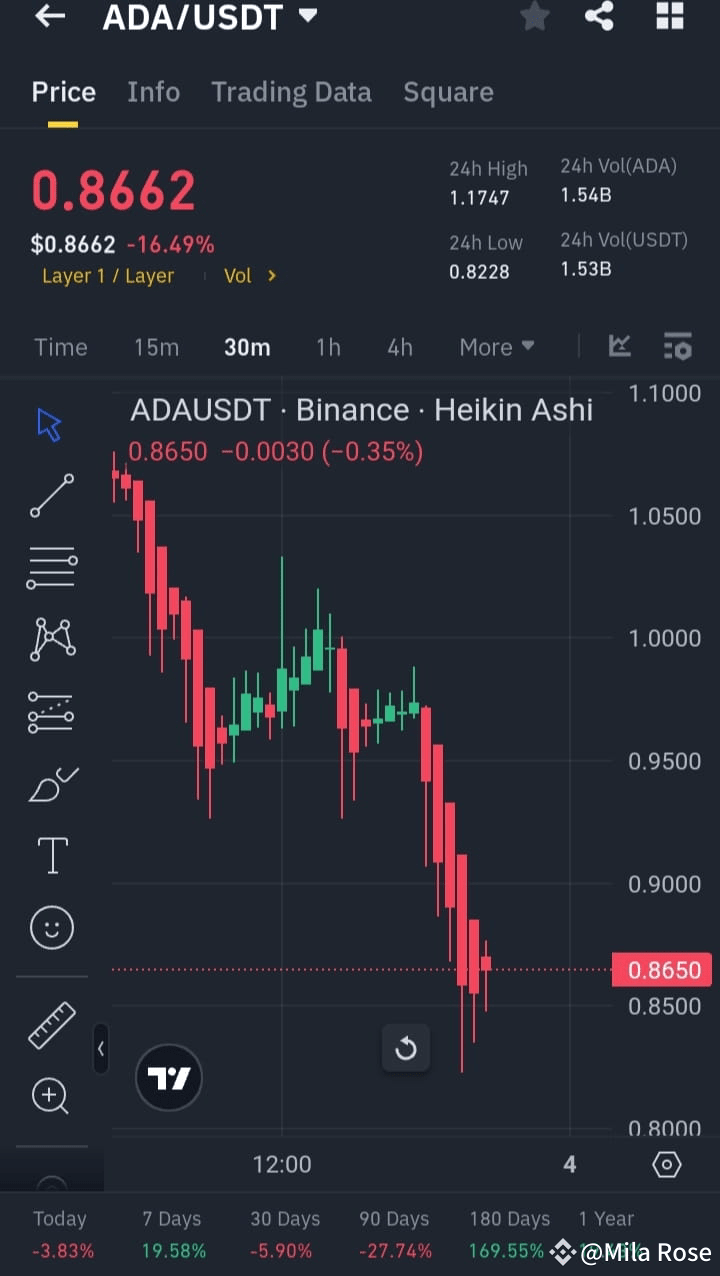
Task: Select the measure ruler tool
Action: pyautogui.click(x=51, y=1025)
